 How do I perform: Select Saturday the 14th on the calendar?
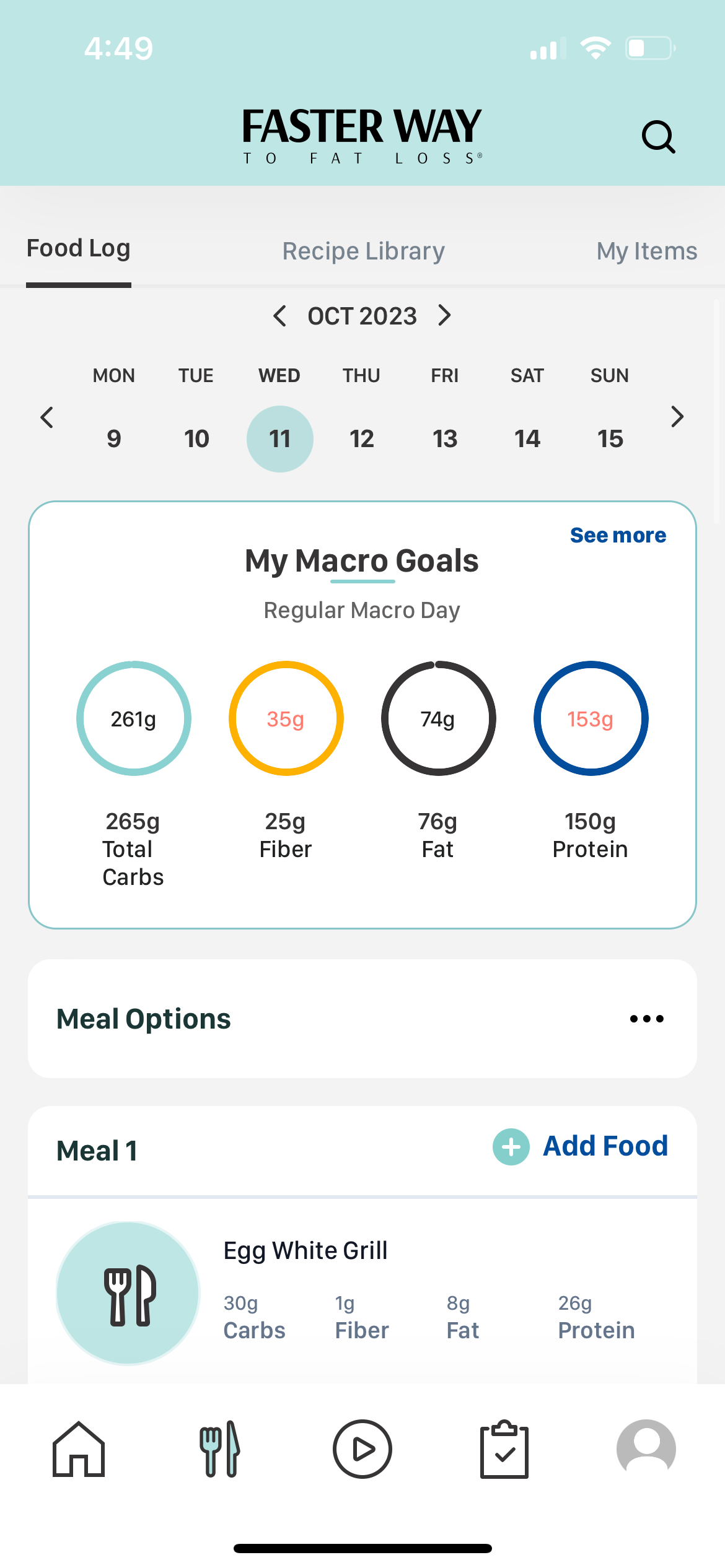tap(527, 438)
